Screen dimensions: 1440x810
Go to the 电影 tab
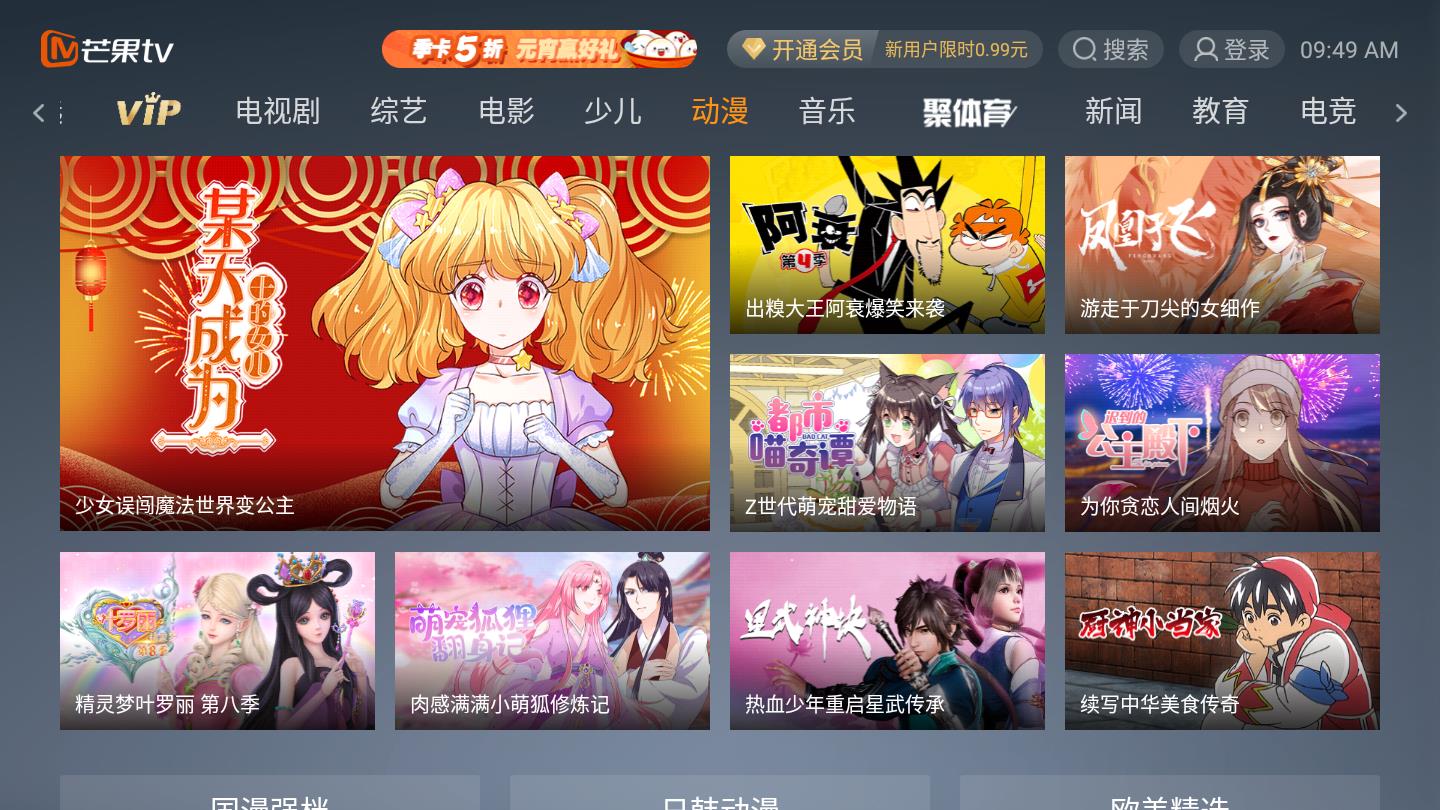point(506,111)
